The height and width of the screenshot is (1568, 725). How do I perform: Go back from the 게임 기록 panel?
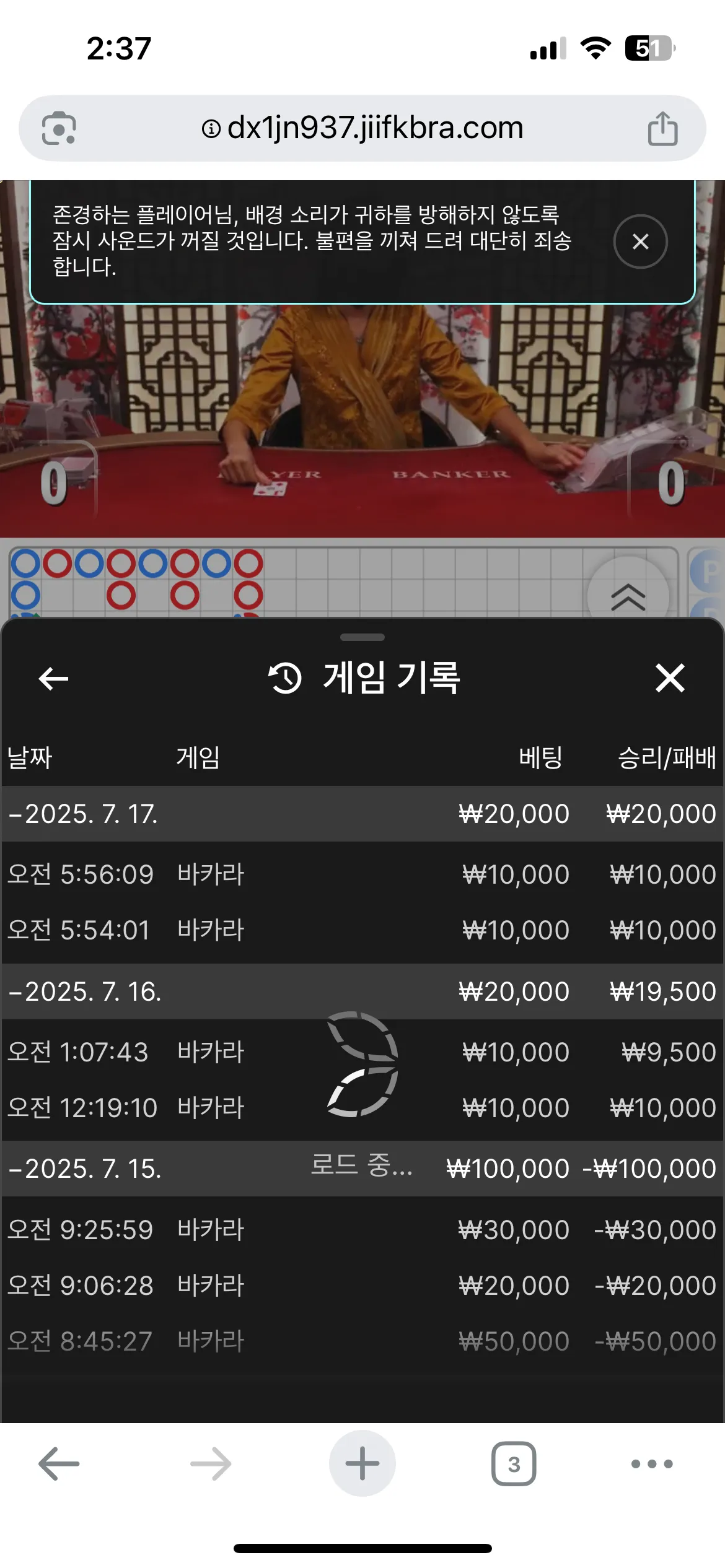[53, 678]
